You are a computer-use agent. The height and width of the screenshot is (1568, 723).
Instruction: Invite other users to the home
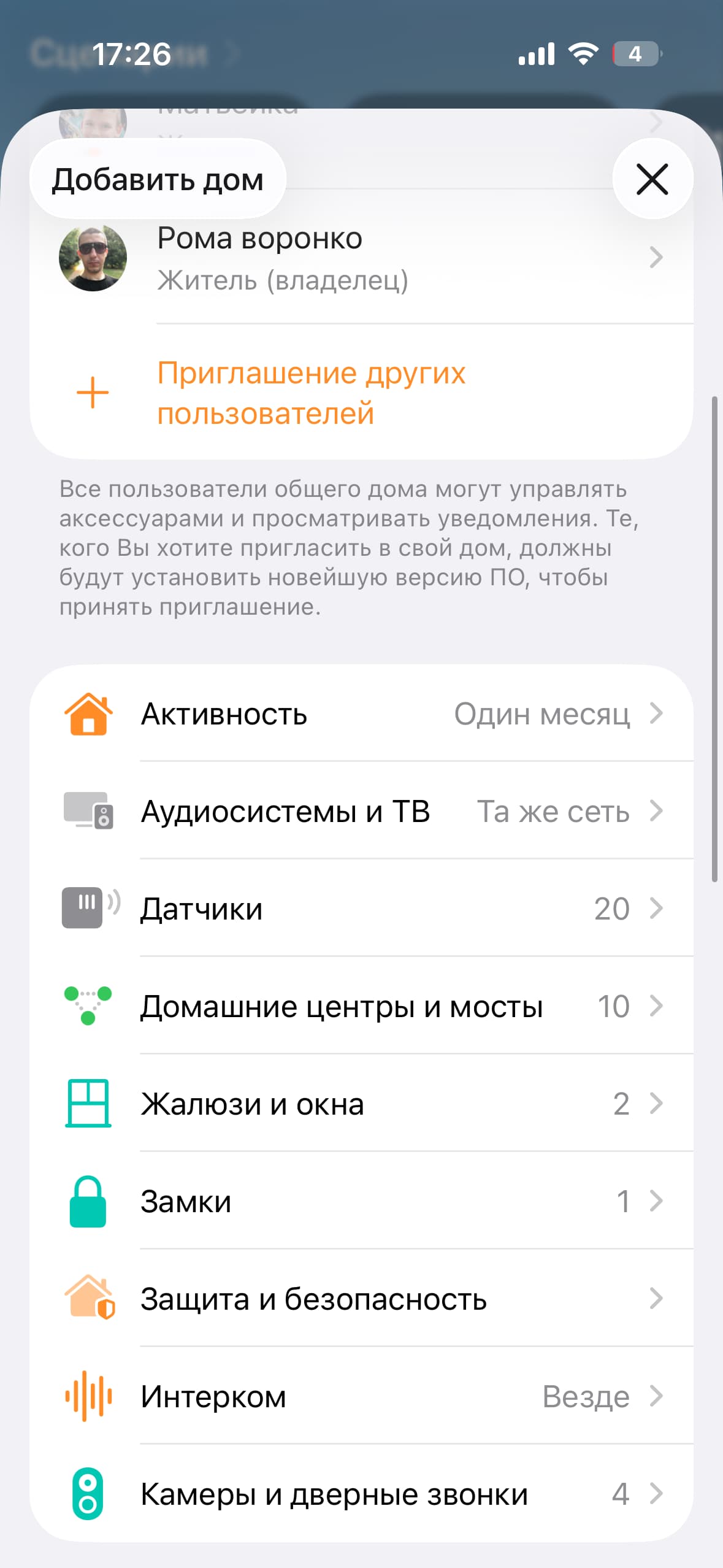pyautogui.click(x=312, y=393)
